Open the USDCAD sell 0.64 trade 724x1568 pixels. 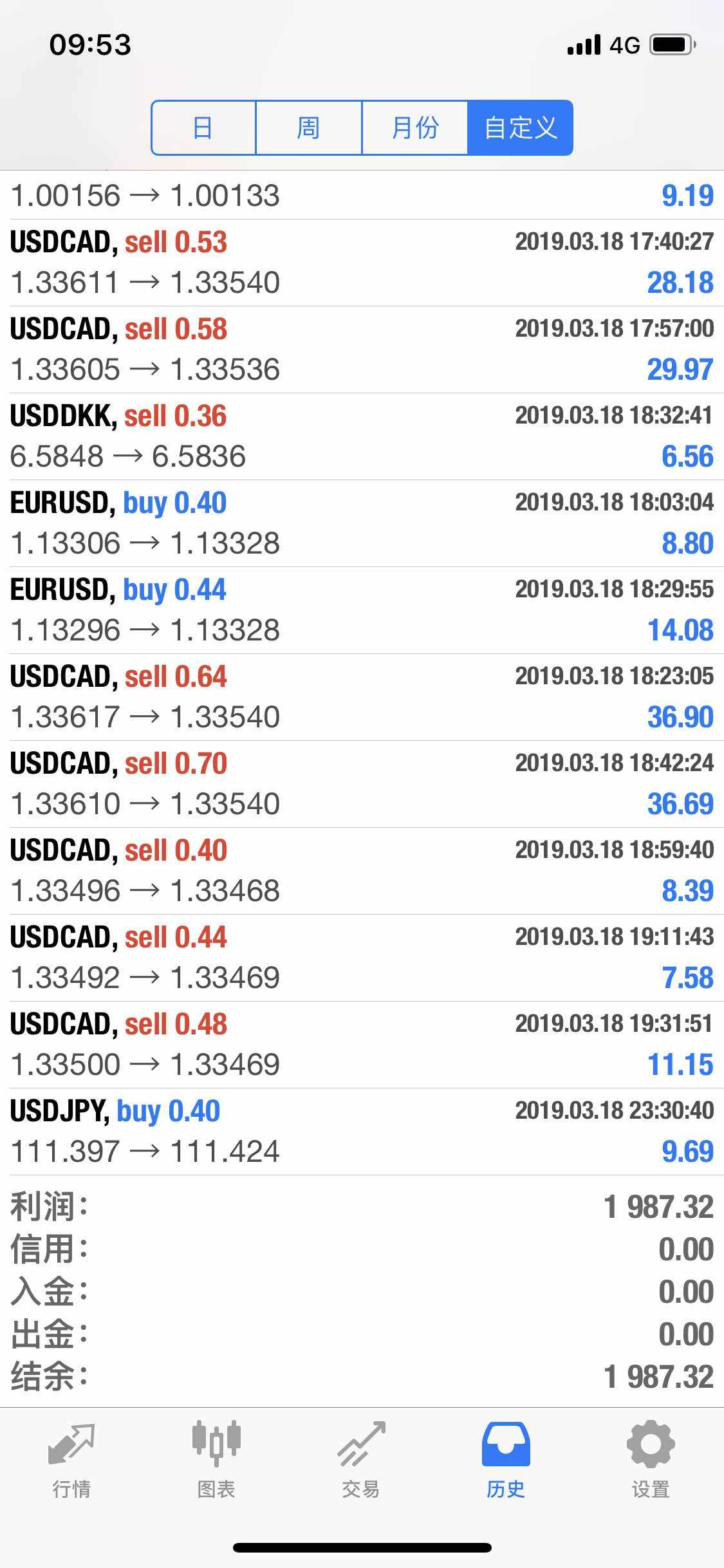(x=362, y=697)
